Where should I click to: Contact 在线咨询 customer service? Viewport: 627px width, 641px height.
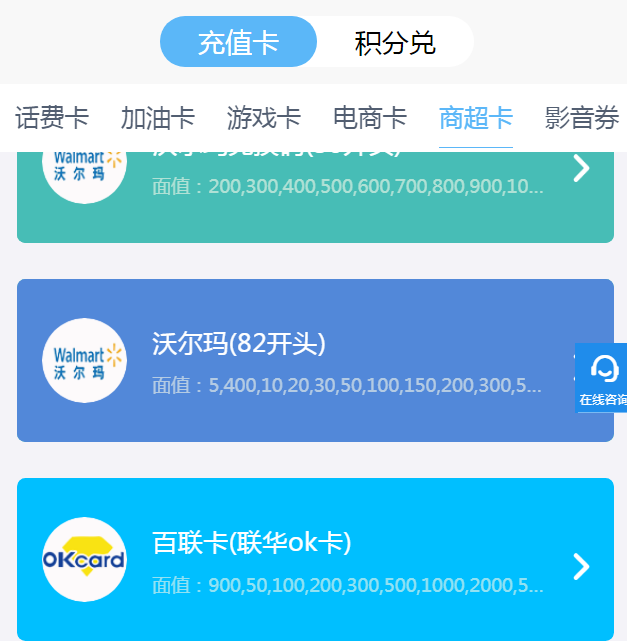603,378
